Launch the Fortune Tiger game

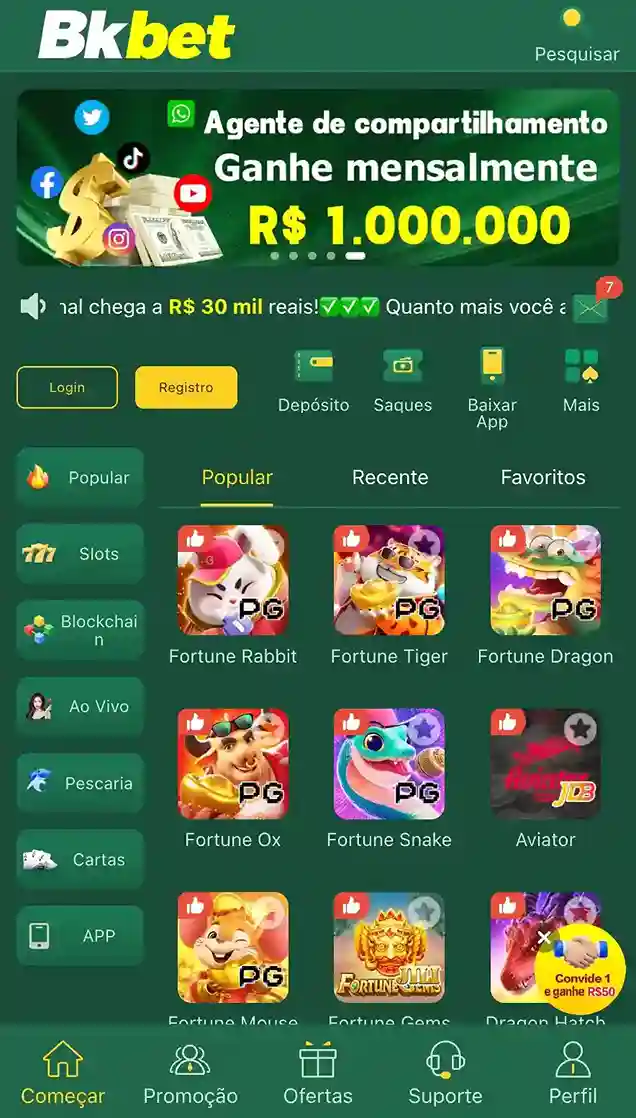point(389,581)
